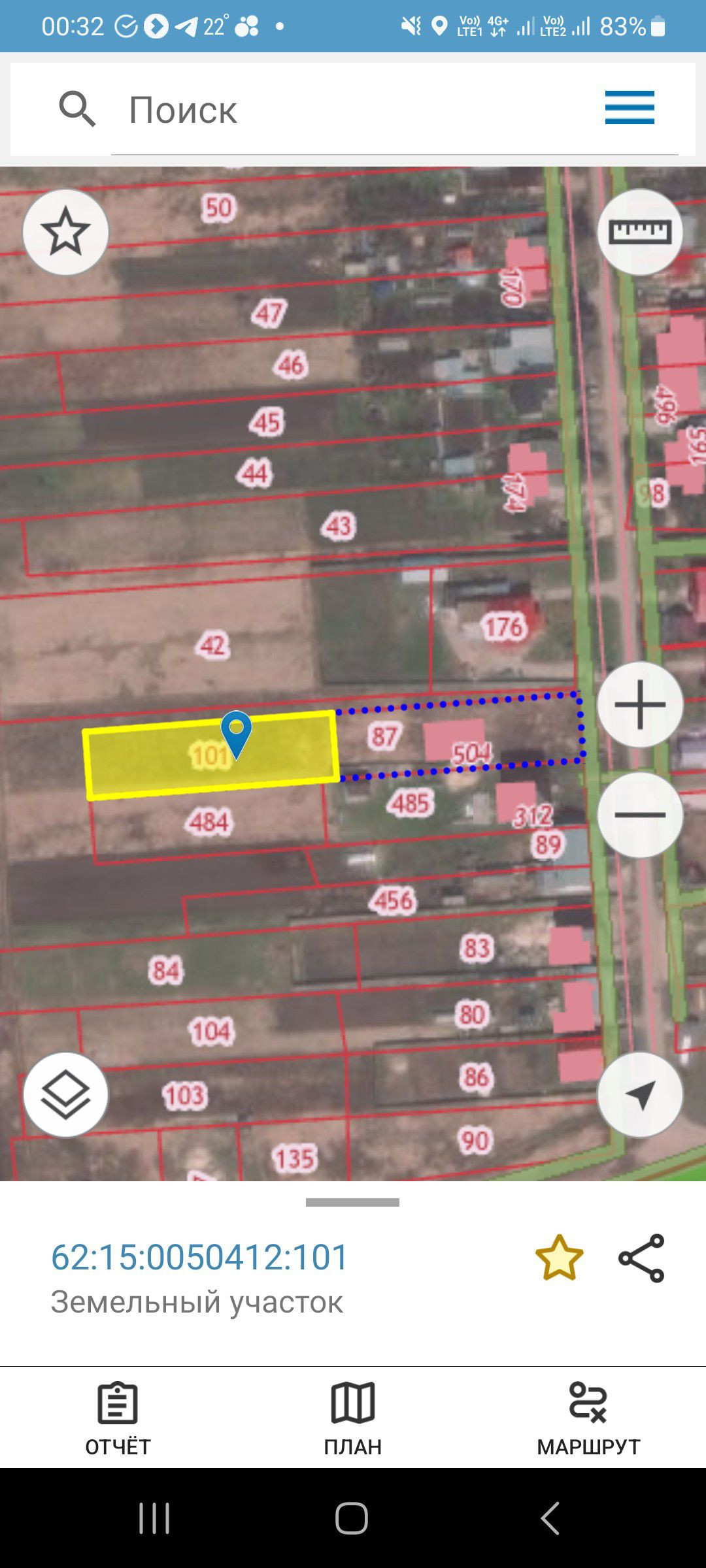Expand the bottom sheet handle

pyautogui.click(x=352, y=1202)
